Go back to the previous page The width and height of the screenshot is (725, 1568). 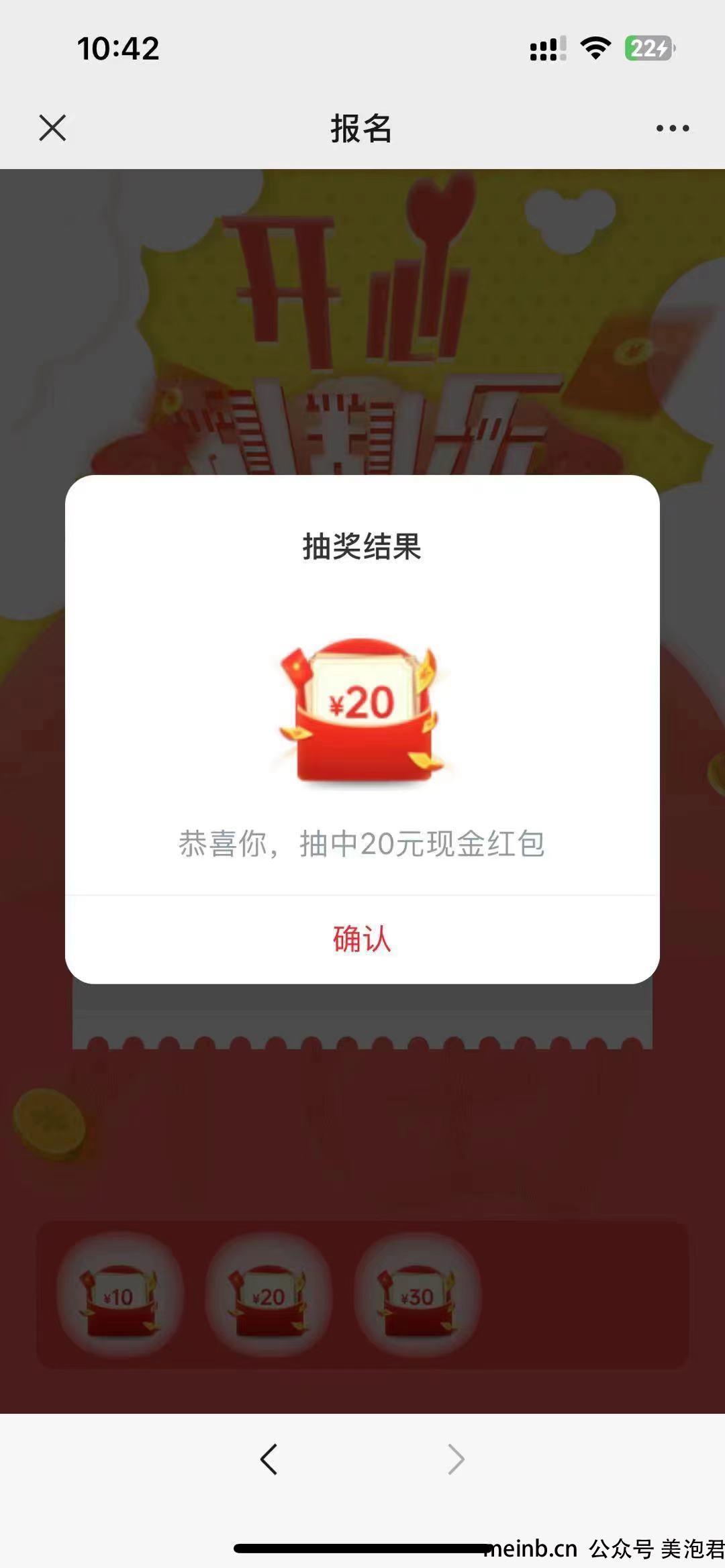[x=269, y=1459]
